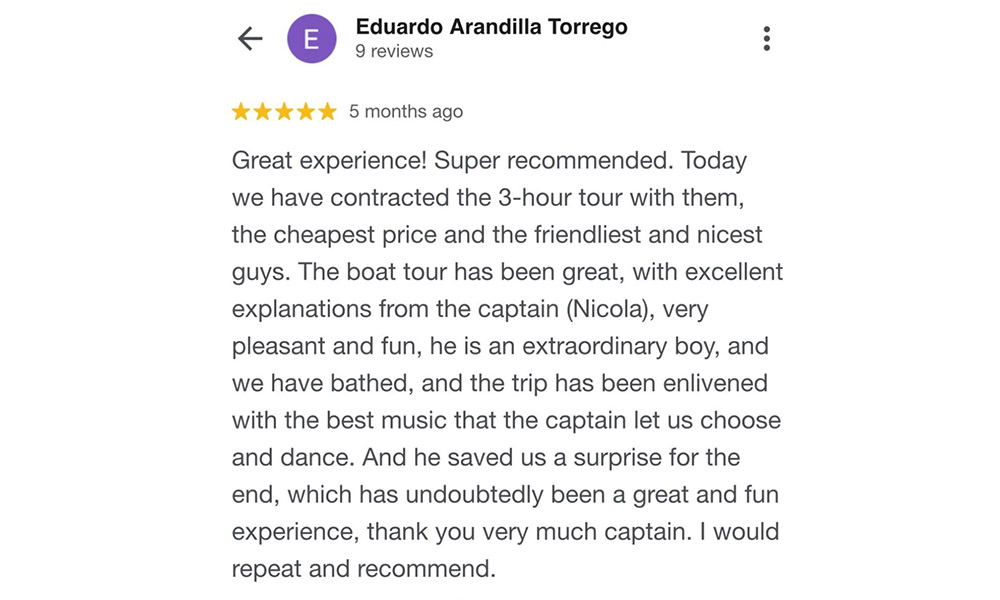The image size is (1000, 600).
Task: Go back using the arrow icon
Action: click(250, 39)
